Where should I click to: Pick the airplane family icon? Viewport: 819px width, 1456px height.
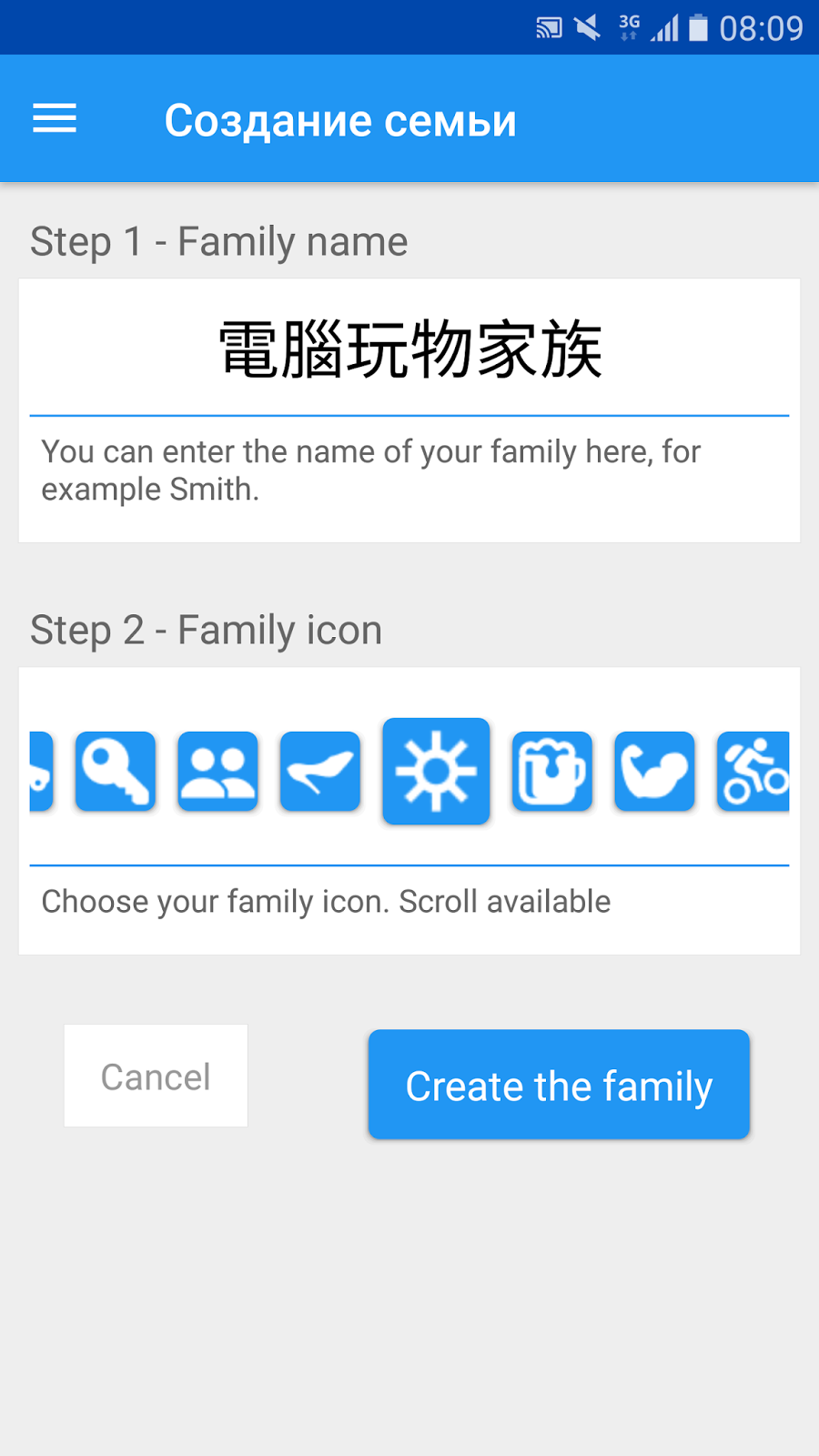click(x=320, y=771)
